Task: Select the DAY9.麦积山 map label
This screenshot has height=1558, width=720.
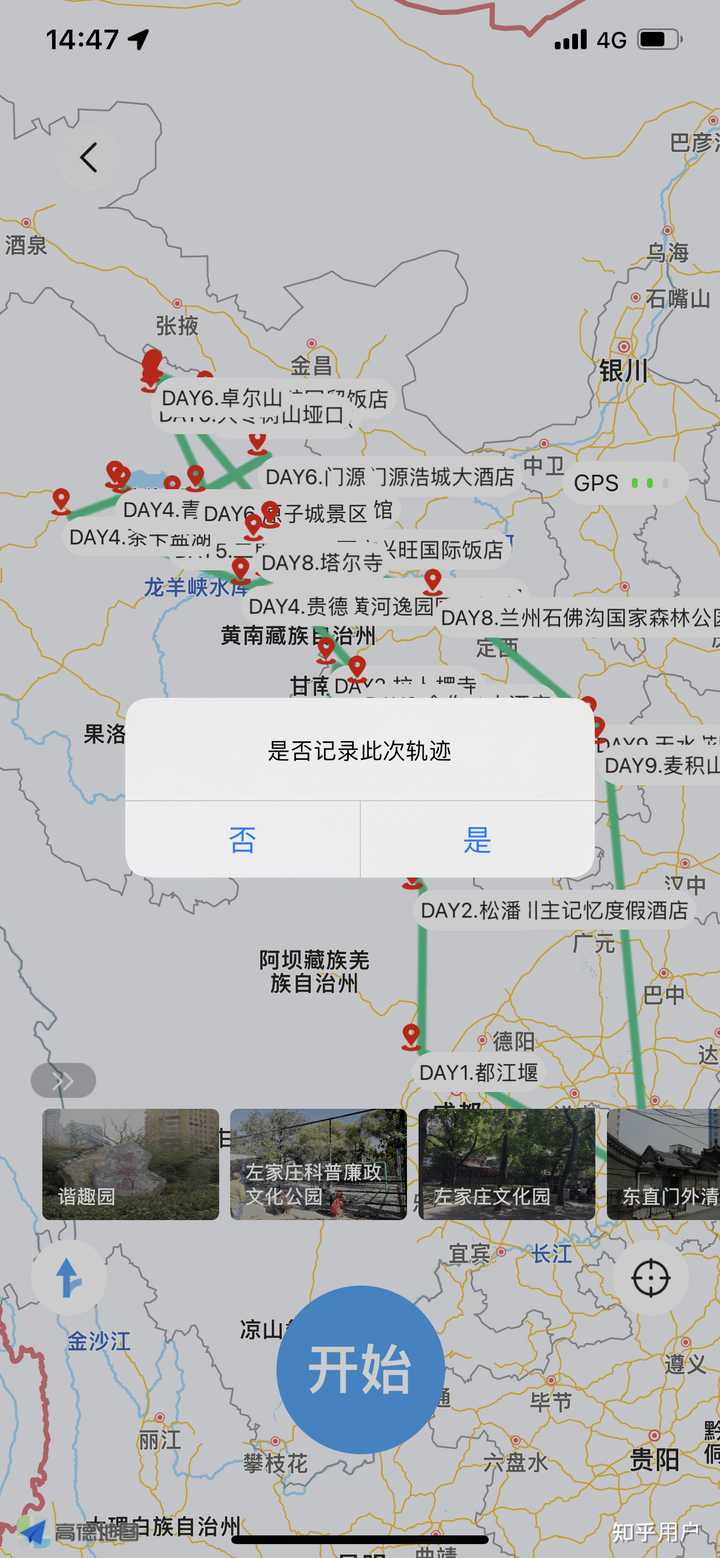Action: tap(662, 765)
